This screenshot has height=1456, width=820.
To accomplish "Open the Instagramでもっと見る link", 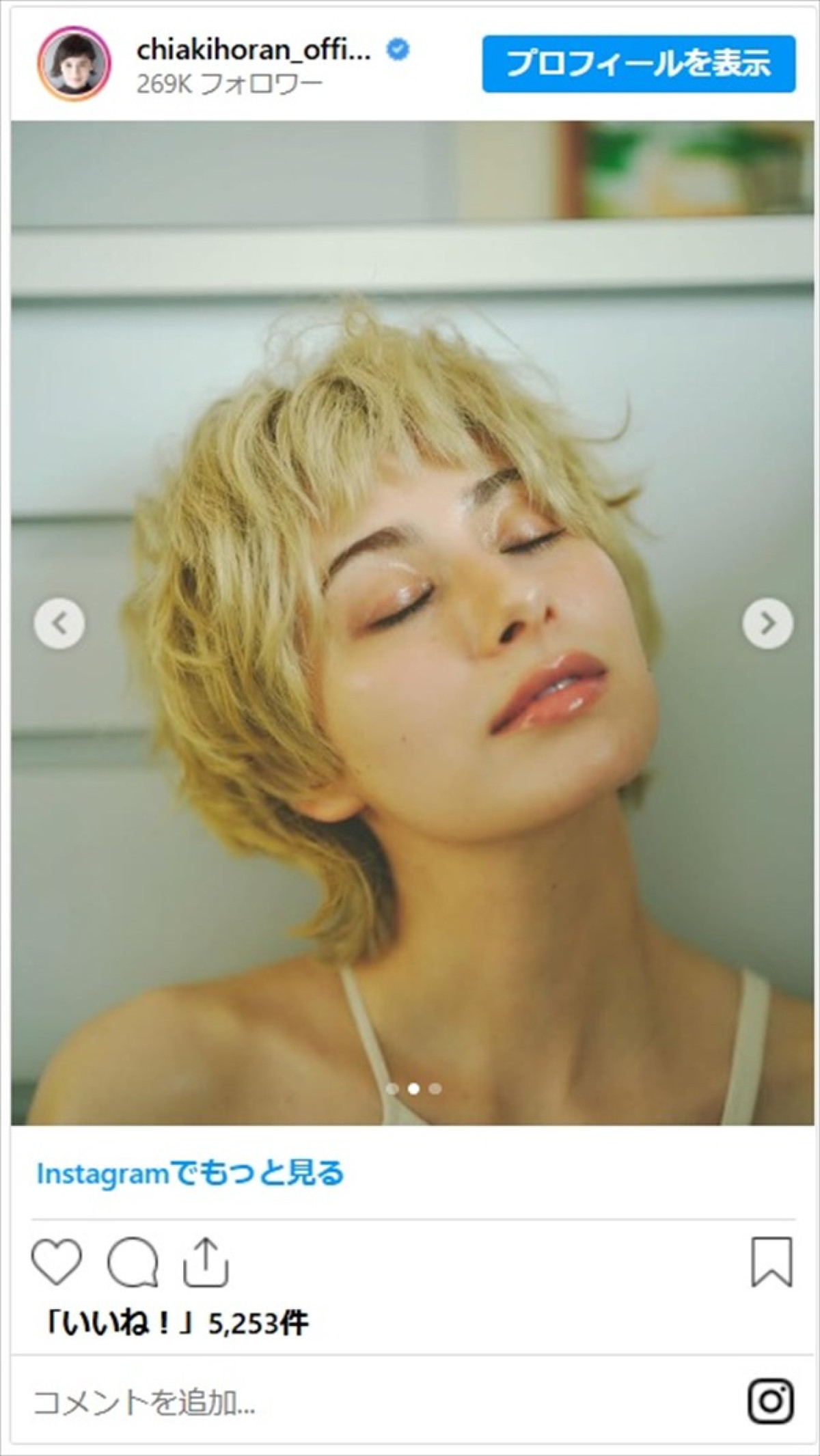I will (190, 1174).
